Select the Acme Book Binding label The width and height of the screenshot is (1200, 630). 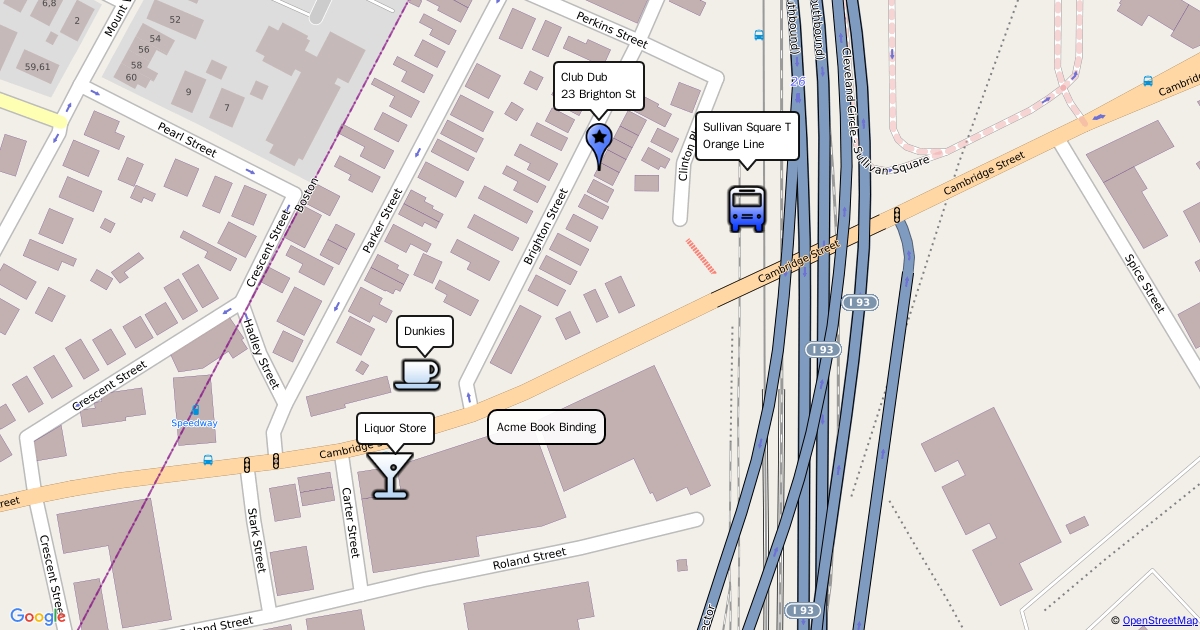[546, 427]
